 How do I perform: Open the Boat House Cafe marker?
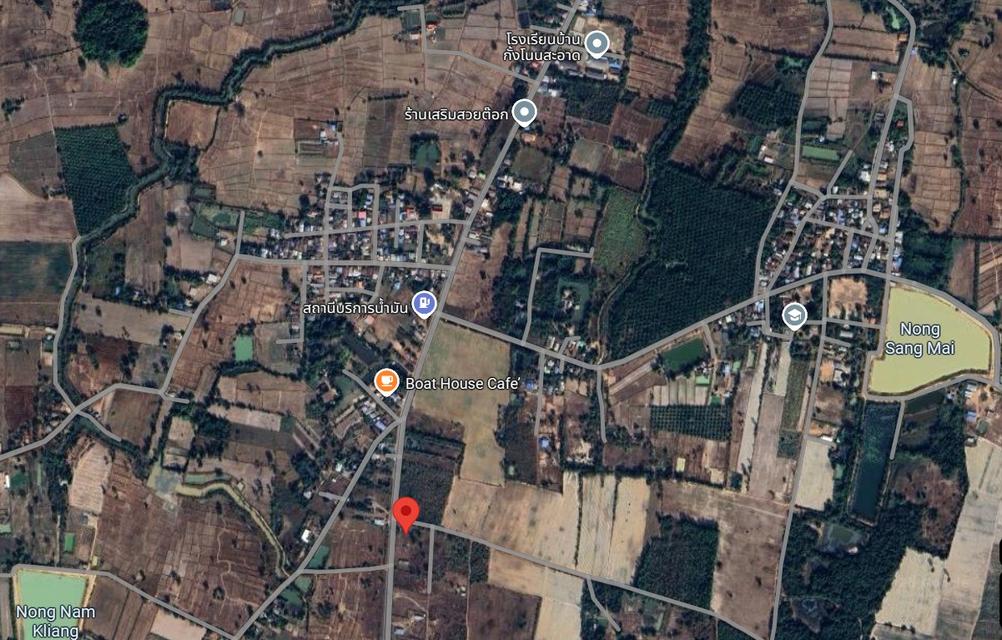tap(386, 382)
